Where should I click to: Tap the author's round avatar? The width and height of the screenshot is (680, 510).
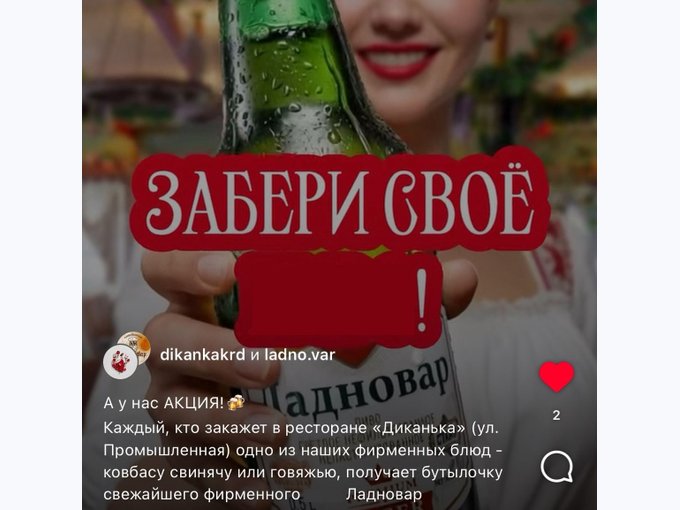click(x=122, y=359)
